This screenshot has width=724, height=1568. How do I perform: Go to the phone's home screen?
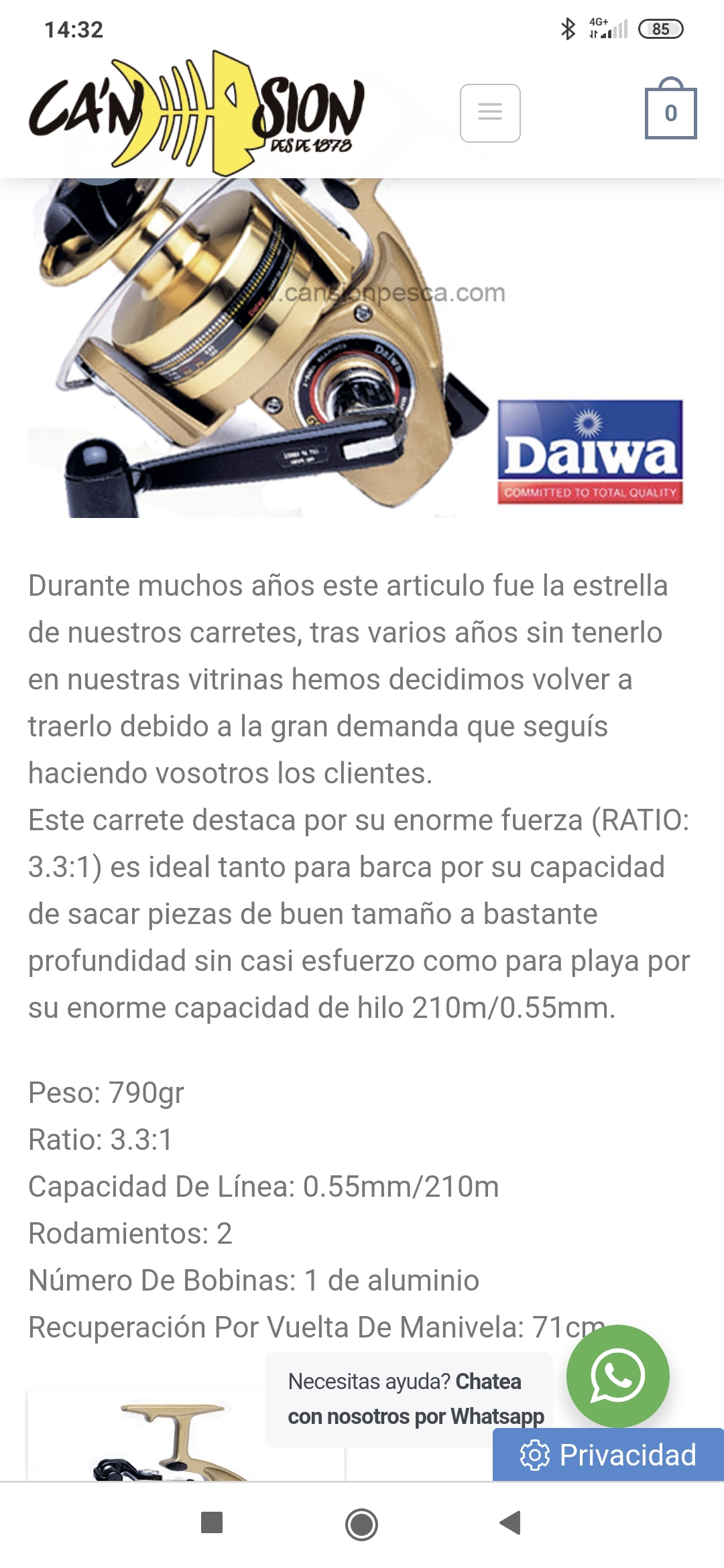[361, 1524]
